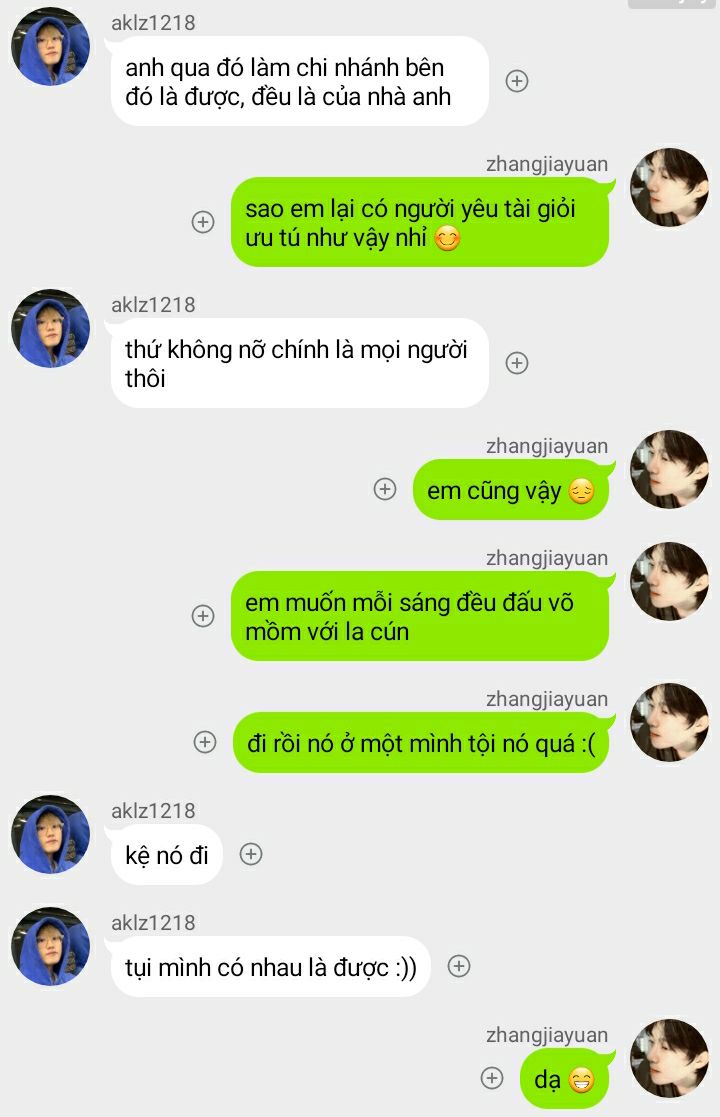Viewport: 720px width, 1117px height.
Task: Tap plus icon next to "tụi mình có nhau là được"
Action: point(459,966)
